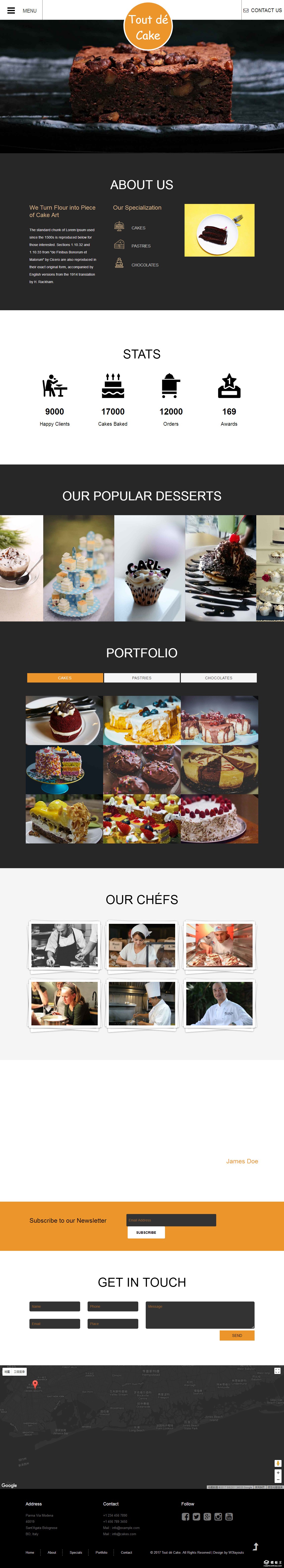Viewport: 284px width, 1568px height.
Task: Hit the SUBSCRIBE button
Action: click(x=146, y=1233)
